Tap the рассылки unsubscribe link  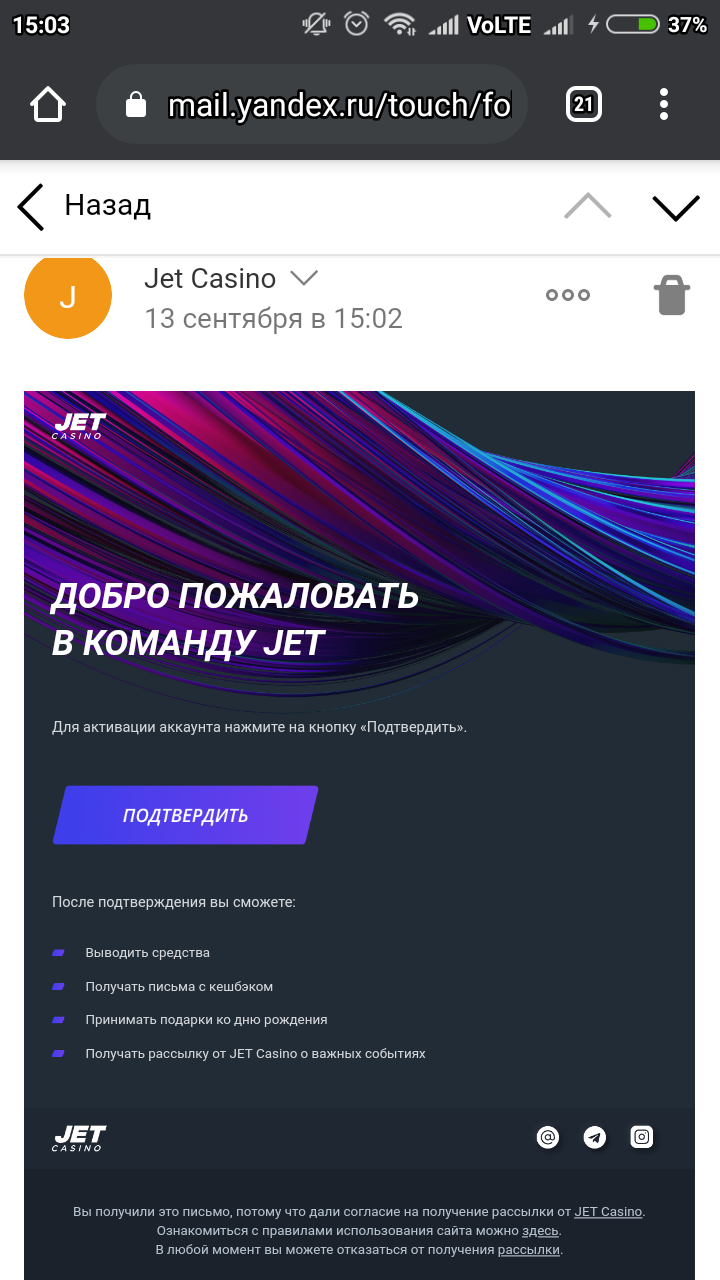pyautogui.click(x=529, y=1250)
